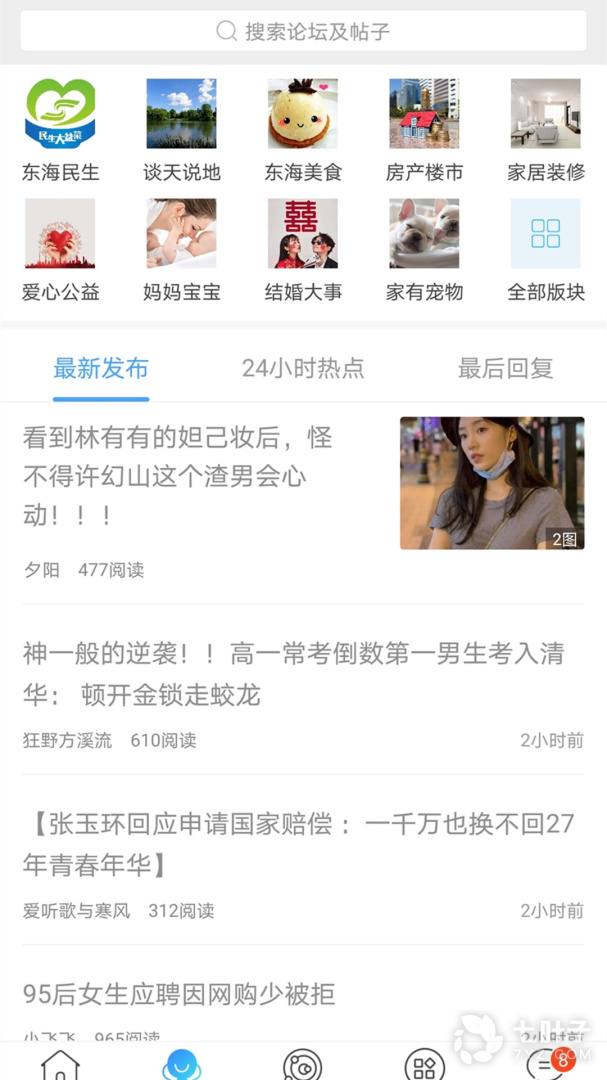Viewport: 607px width, 1080px height.
Task: Go to the 结婚大事 board
Action: tap(303, 250)
